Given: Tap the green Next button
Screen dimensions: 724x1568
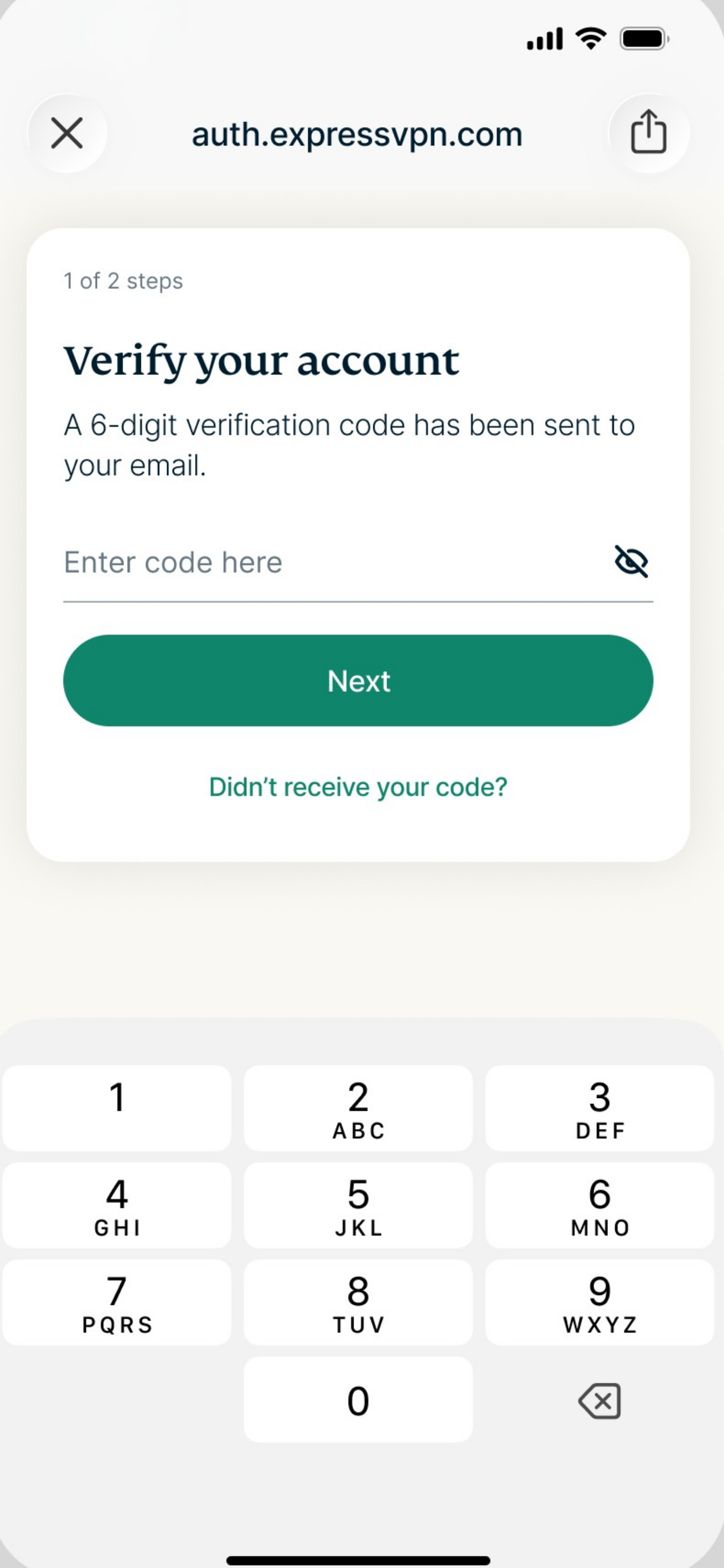Looking at the screenshot, I should pyautogui.click(x=358, y=681).
